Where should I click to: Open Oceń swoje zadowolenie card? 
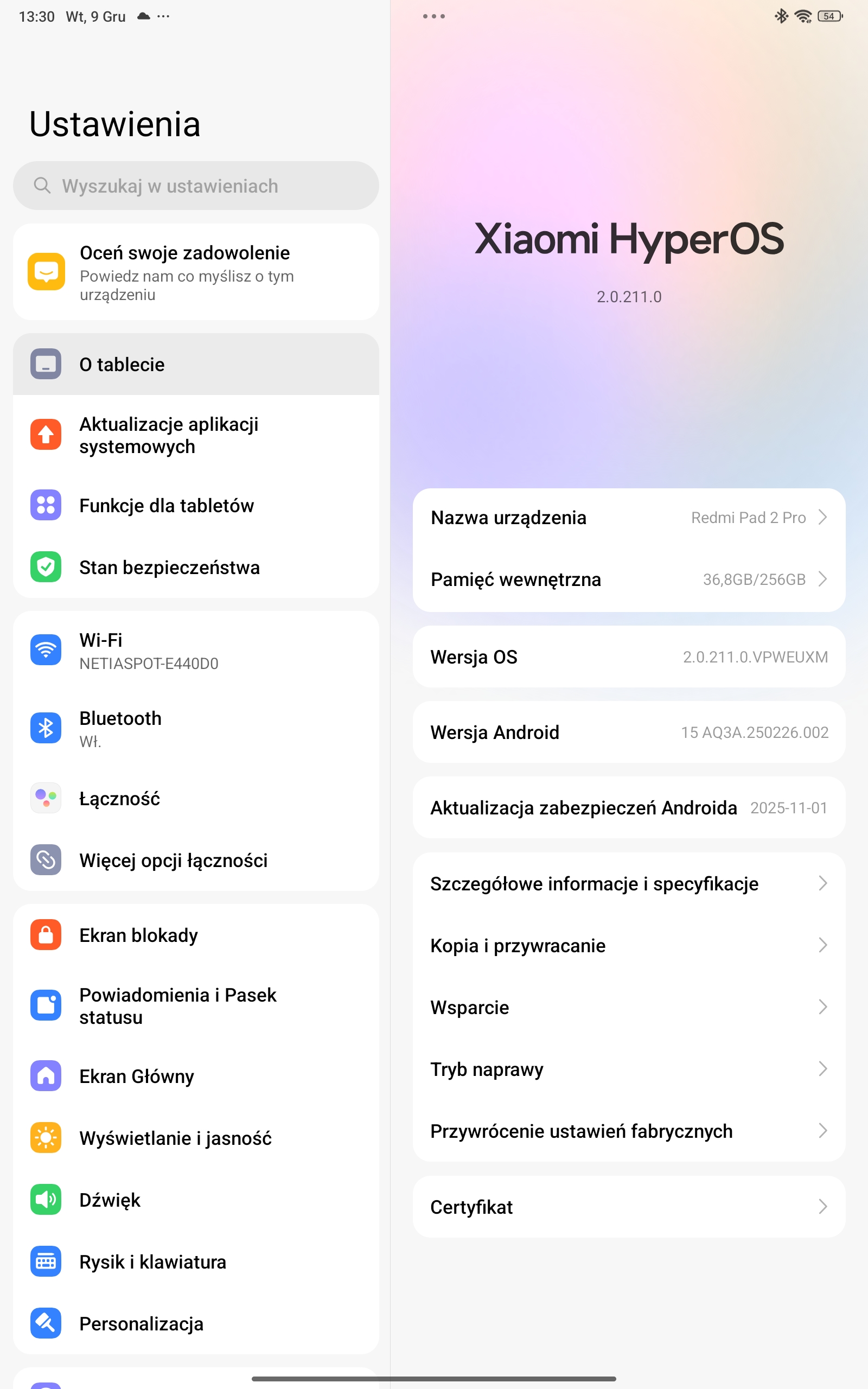[x=195, y=271]
